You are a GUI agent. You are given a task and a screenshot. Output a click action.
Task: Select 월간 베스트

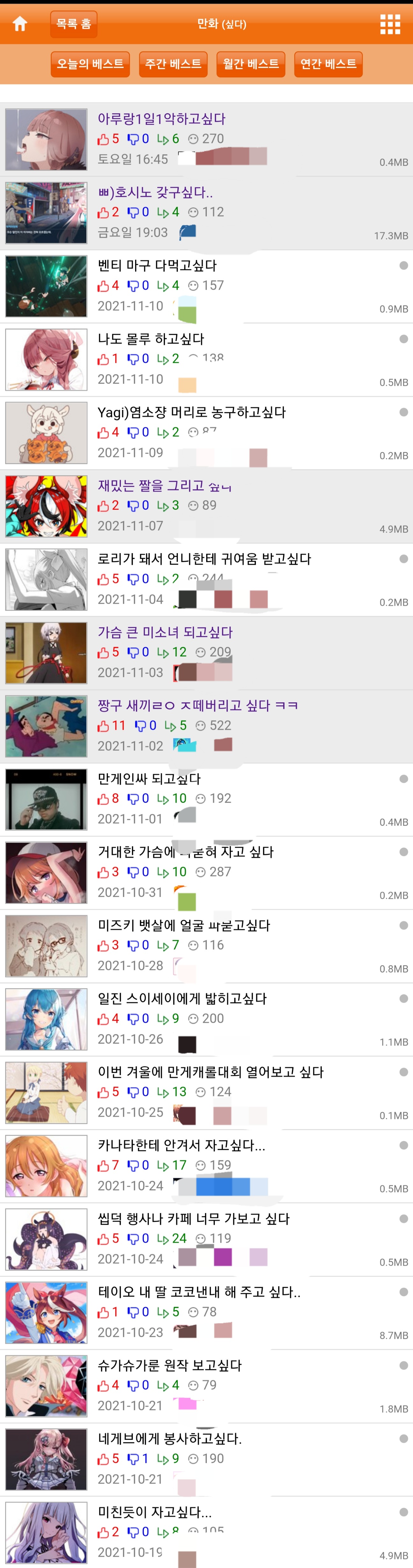click(250, 64)
